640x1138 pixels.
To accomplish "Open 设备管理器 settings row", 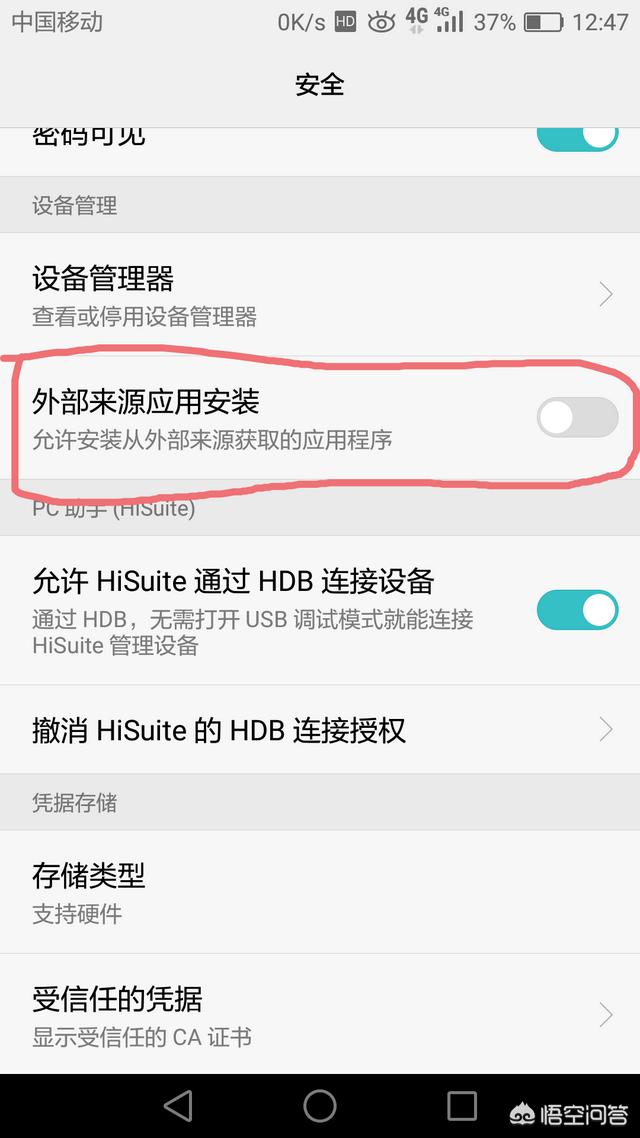I will 320,294.
